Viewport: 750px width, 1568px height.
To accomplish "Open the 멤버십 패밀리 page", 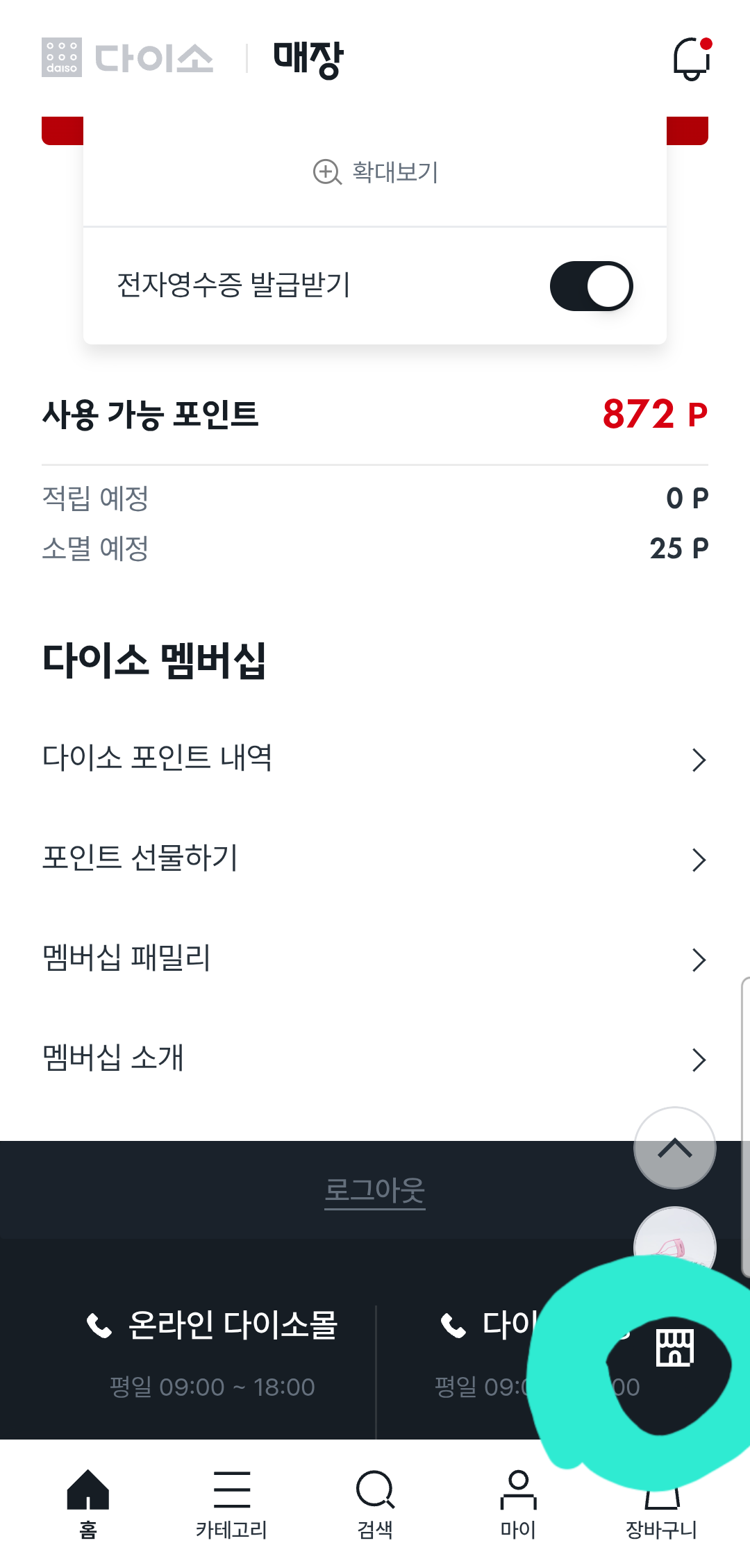I will (x=698, y=960).
